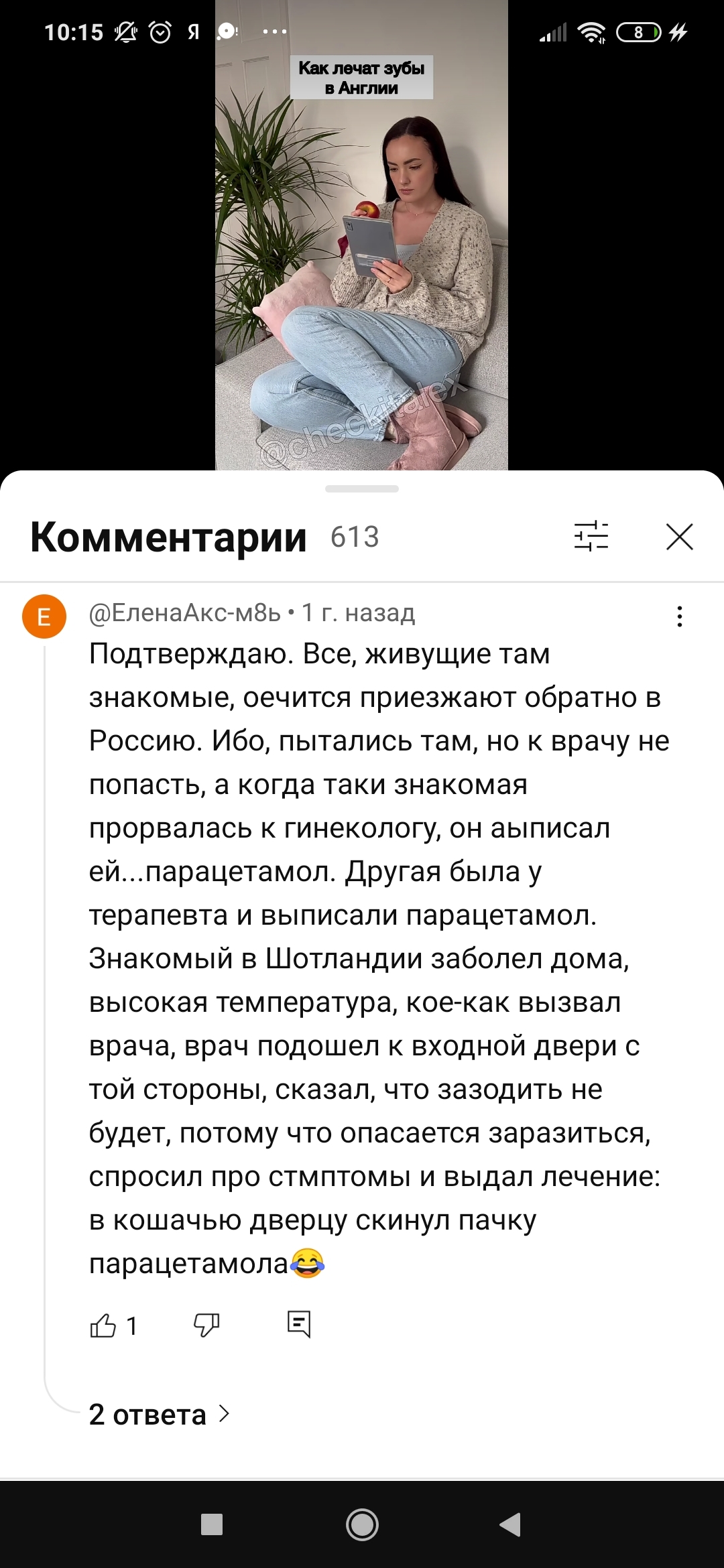Open overflow menu for ЕленаАкс-м8ь's comment
Screen dimensions: 724x1568
679,616
